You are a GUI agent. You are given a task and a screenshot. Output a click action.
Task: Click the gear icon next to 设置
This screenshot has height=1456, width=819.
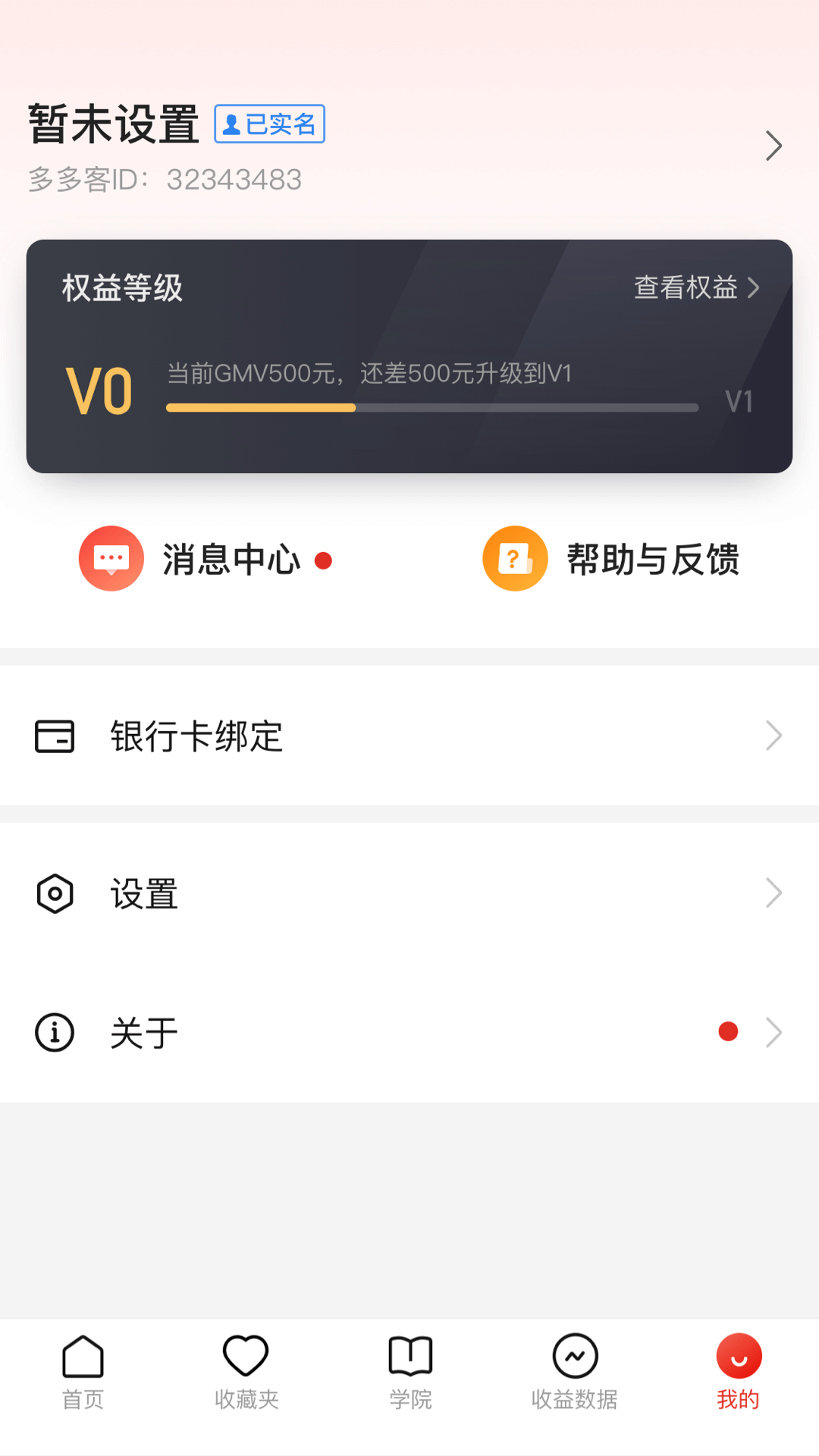coord(54,893)
